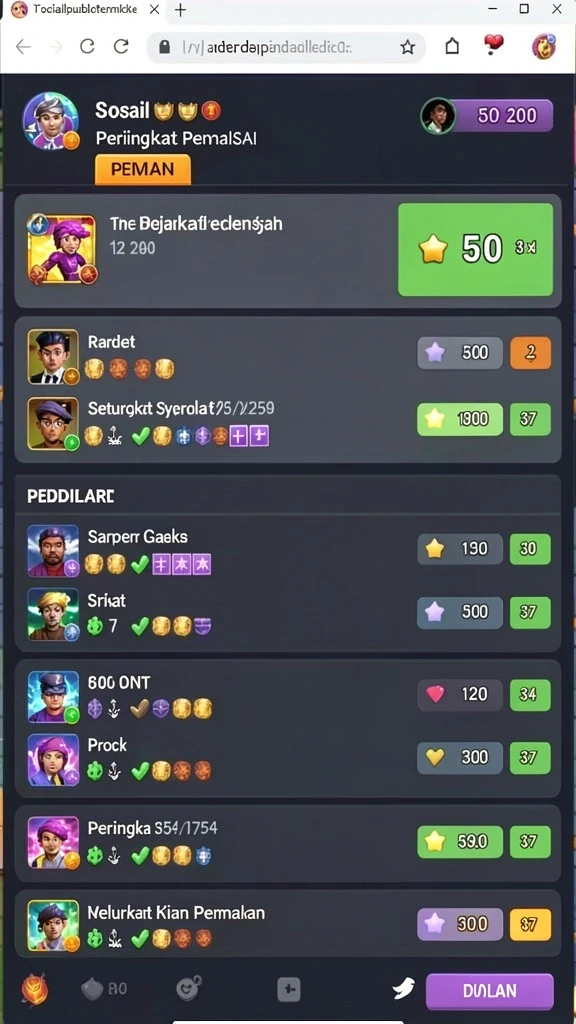Viewport: 576px width, 1024px height.
Task: Reload the page in the browser
Action: click(87, 46)
